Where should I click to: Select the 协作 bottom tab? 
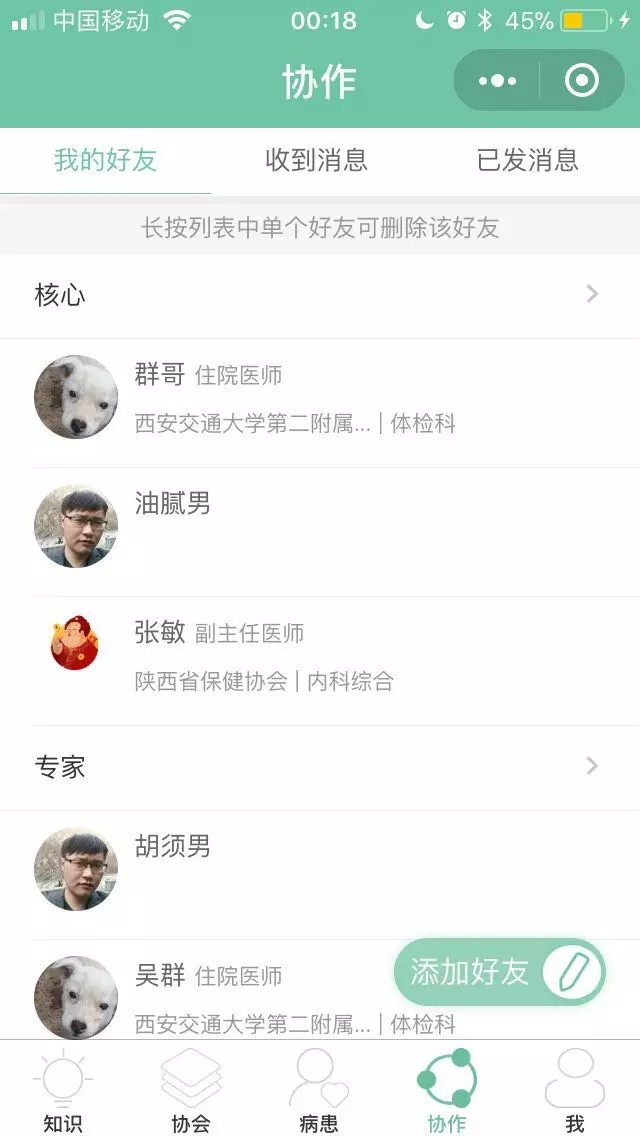(x=447, y=1092)
